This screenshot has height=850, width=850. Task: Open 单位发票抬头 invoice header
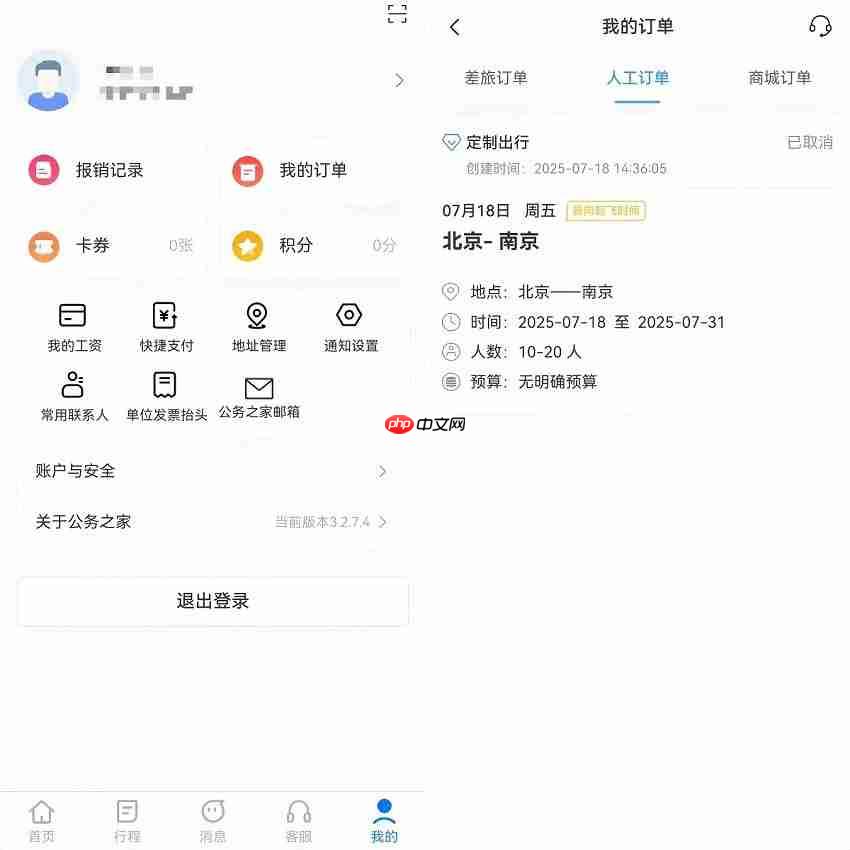166,396
